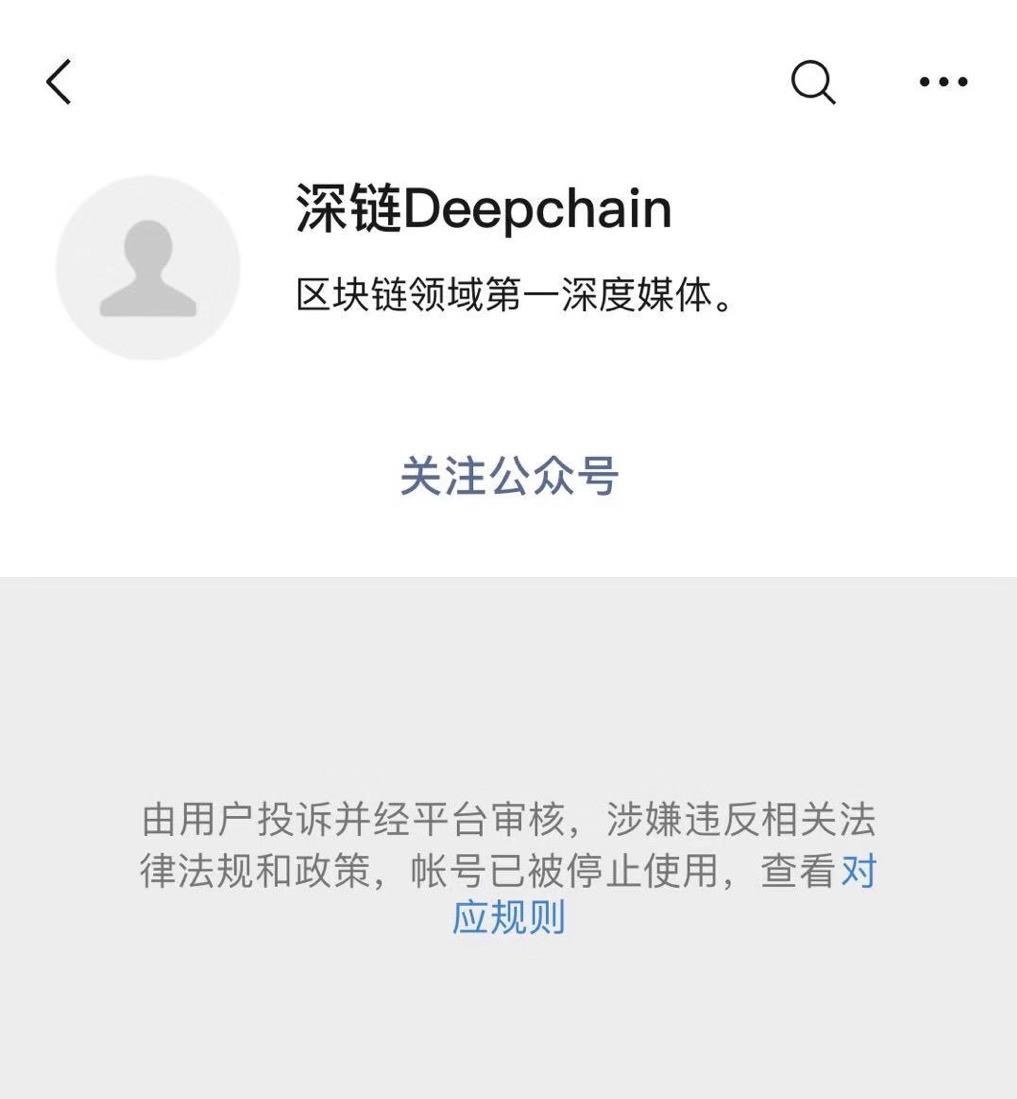Open the three-dot overflow menu

943,82
